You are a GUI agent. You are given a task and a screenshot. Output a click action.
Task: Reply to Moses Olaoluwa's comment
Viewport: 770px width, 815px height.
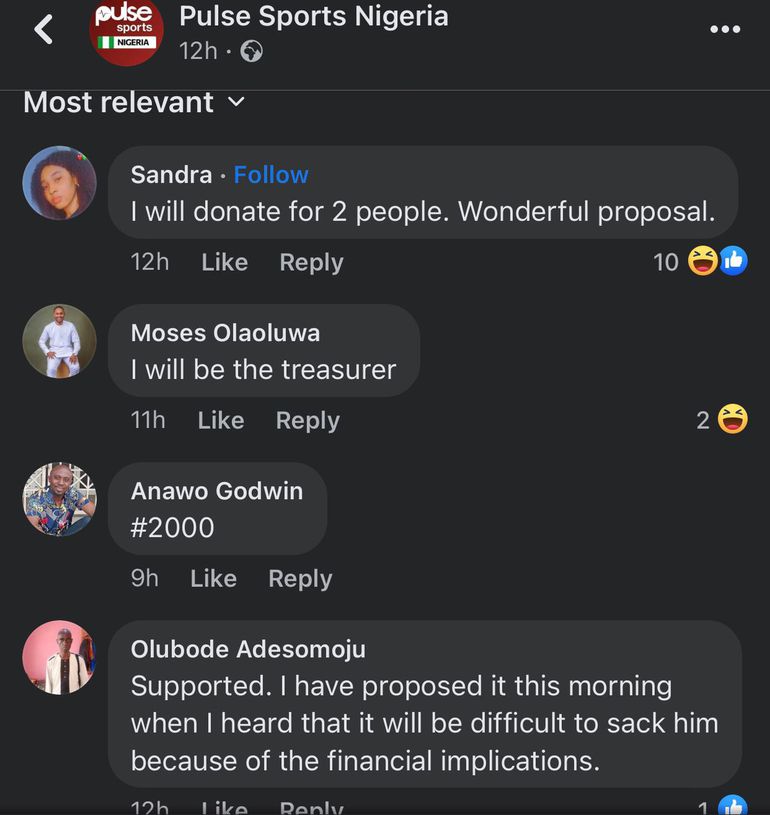[x=308, y=421]
